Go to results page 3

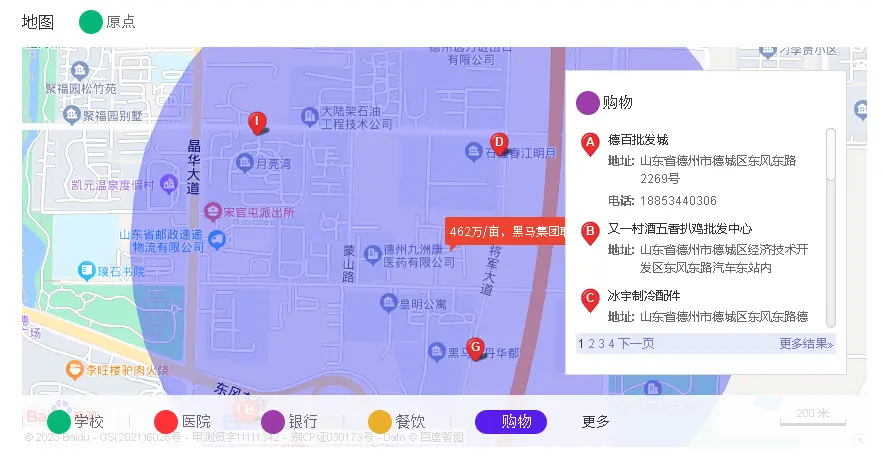coord(601,344)
